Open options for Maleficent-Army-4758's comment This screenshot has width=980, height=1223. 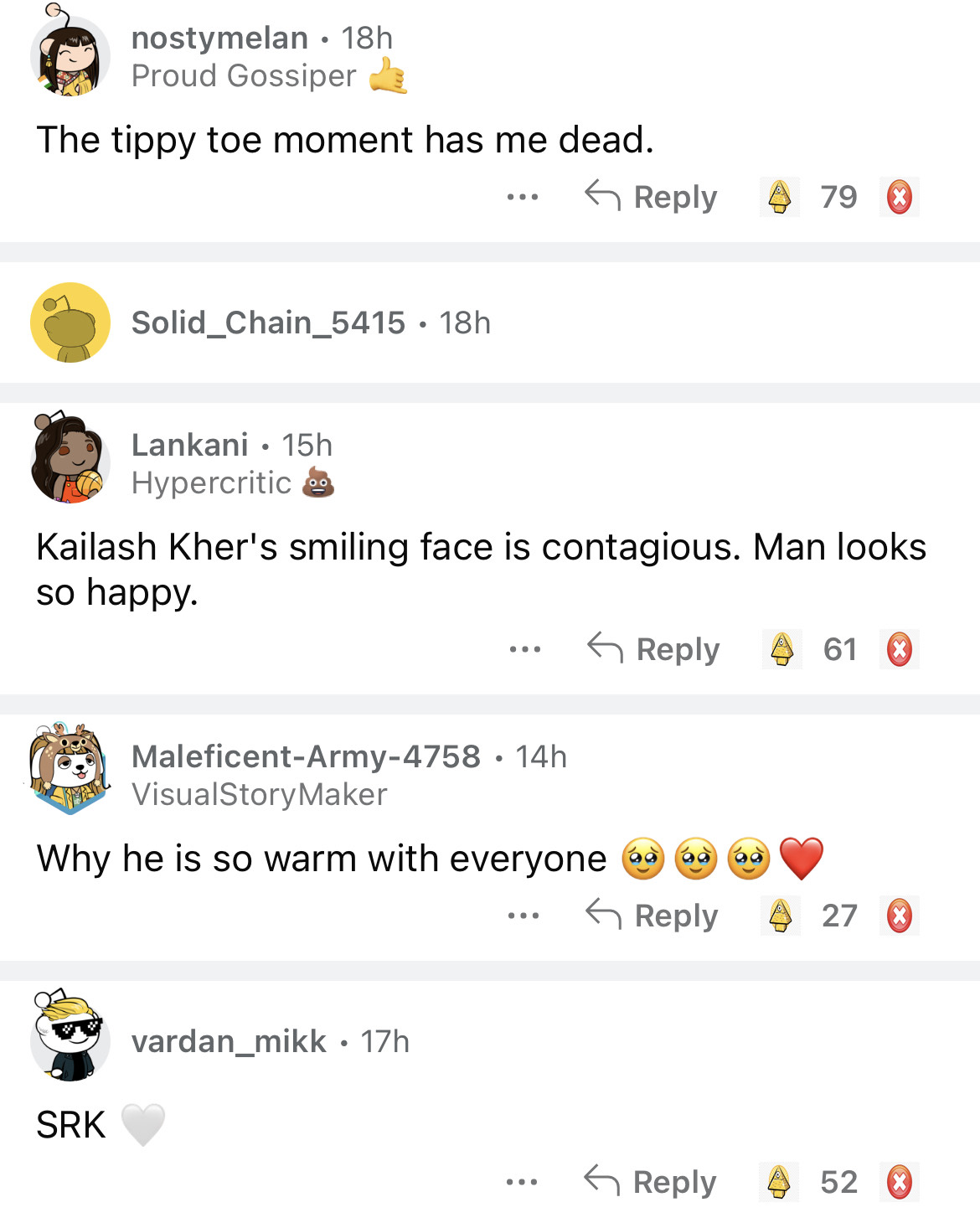[x=524, y=916]
